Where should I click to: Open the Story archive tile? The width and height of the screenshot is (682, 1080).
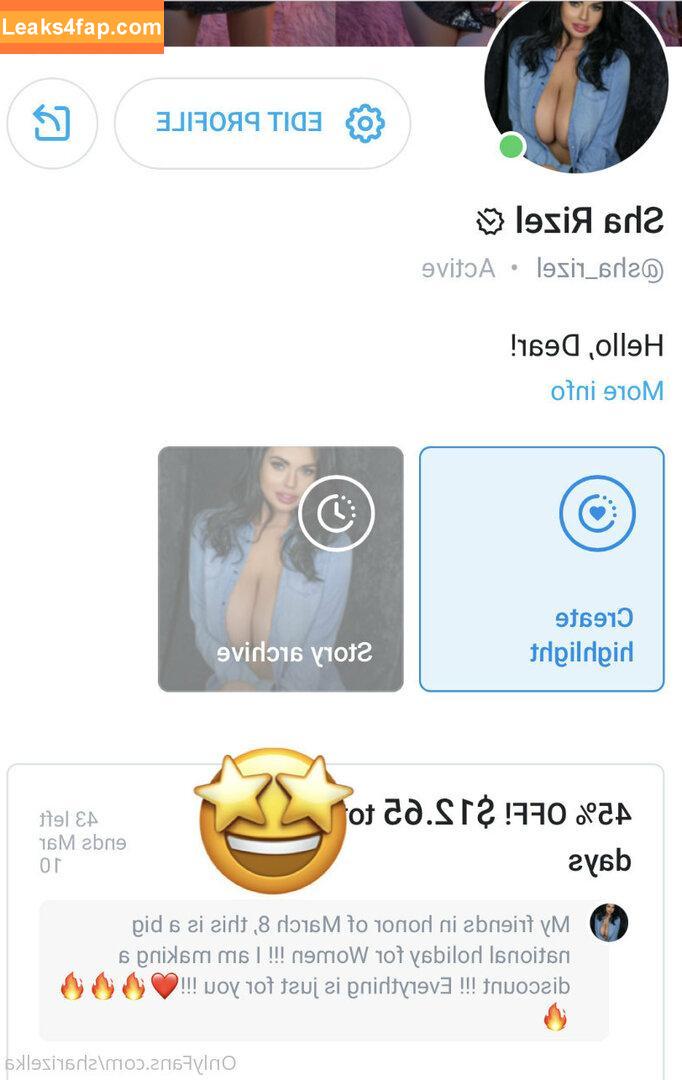pyautogui.click(x=281, y=568)
